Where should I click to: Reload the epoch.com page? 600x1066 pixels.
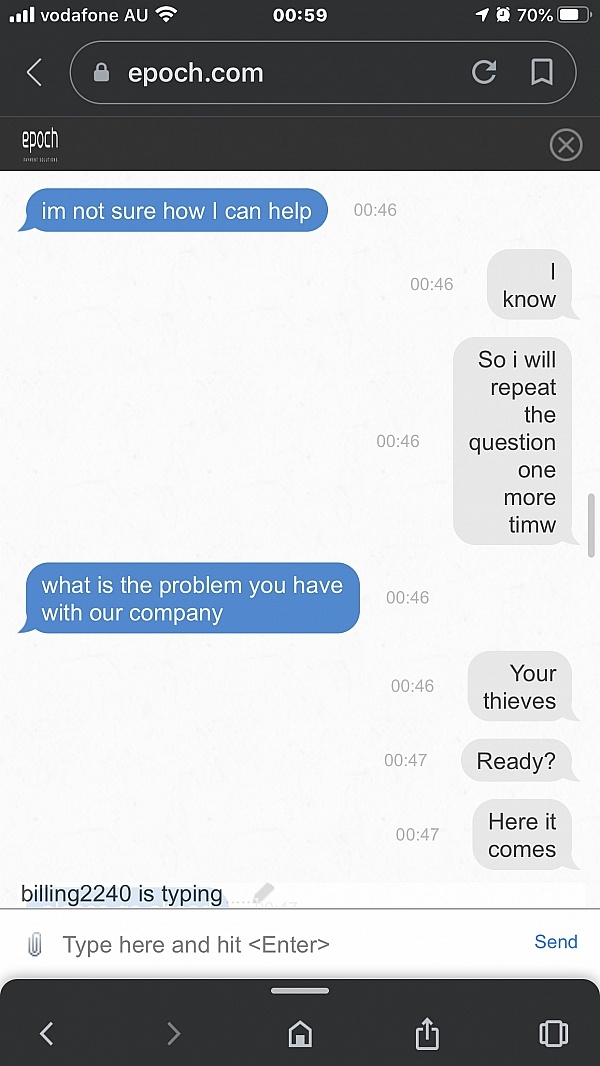pos(484,72)
